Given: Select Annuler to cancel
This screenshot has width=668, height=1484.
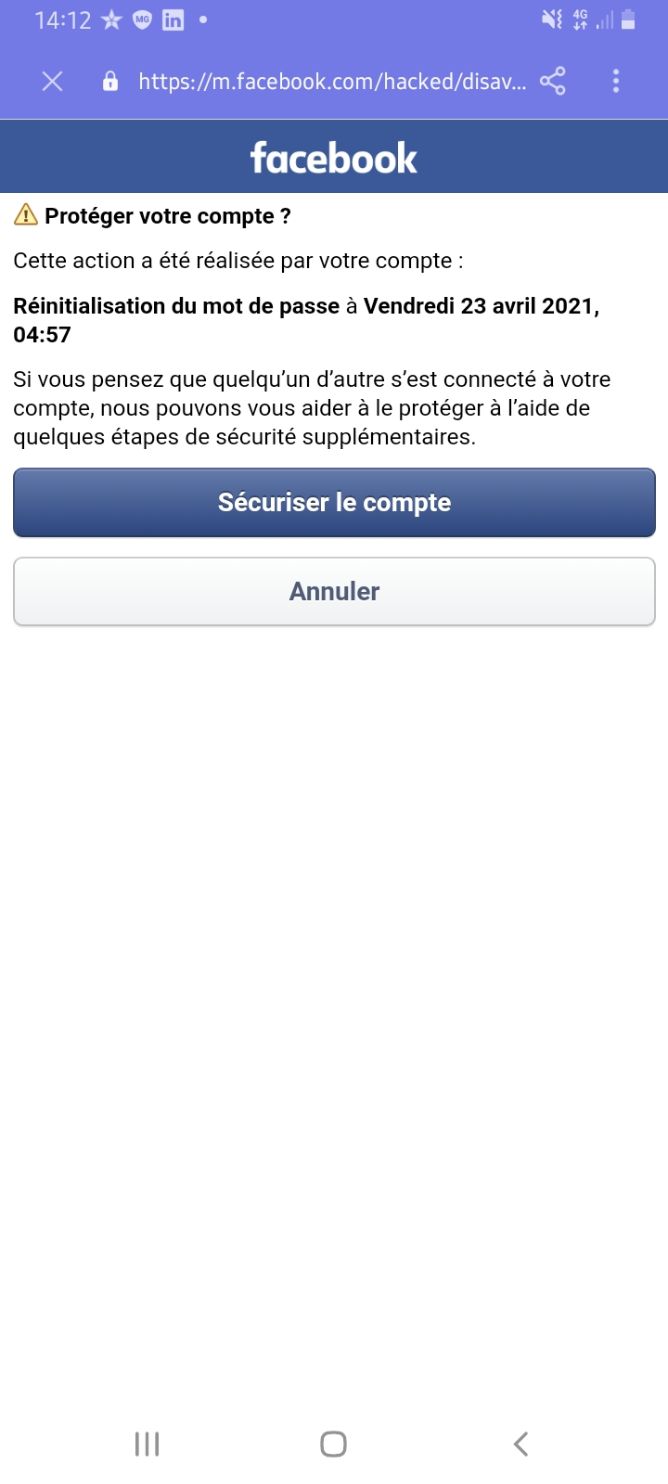Looking at the screenshot, I should tap(334, 591).
